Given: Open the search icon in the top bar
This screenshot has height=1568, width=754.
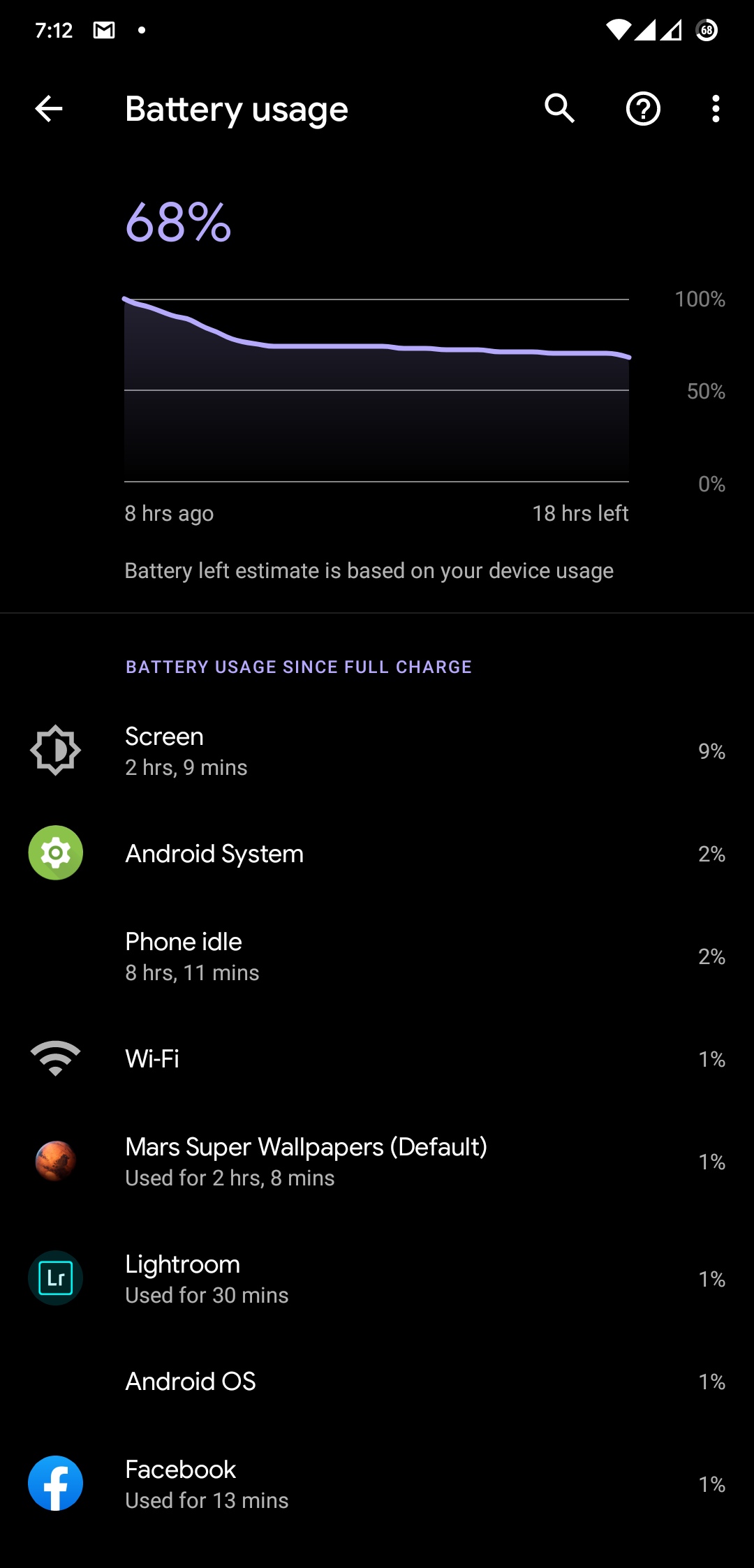Looking at the screenshot, I should (x=559, y=108).
